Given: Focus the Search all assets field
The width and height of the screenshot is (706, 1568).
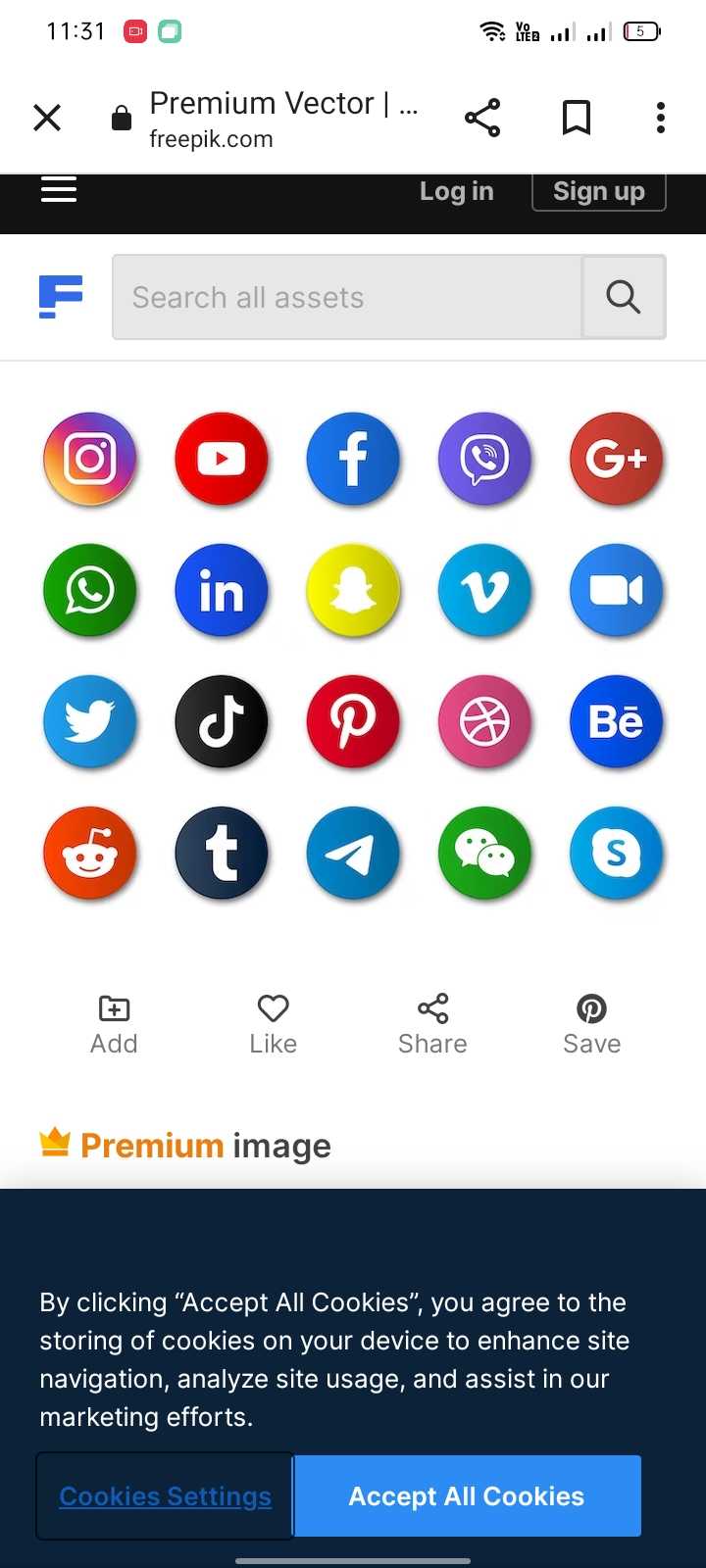Looking at the screenshot, I should coord(348,297).
